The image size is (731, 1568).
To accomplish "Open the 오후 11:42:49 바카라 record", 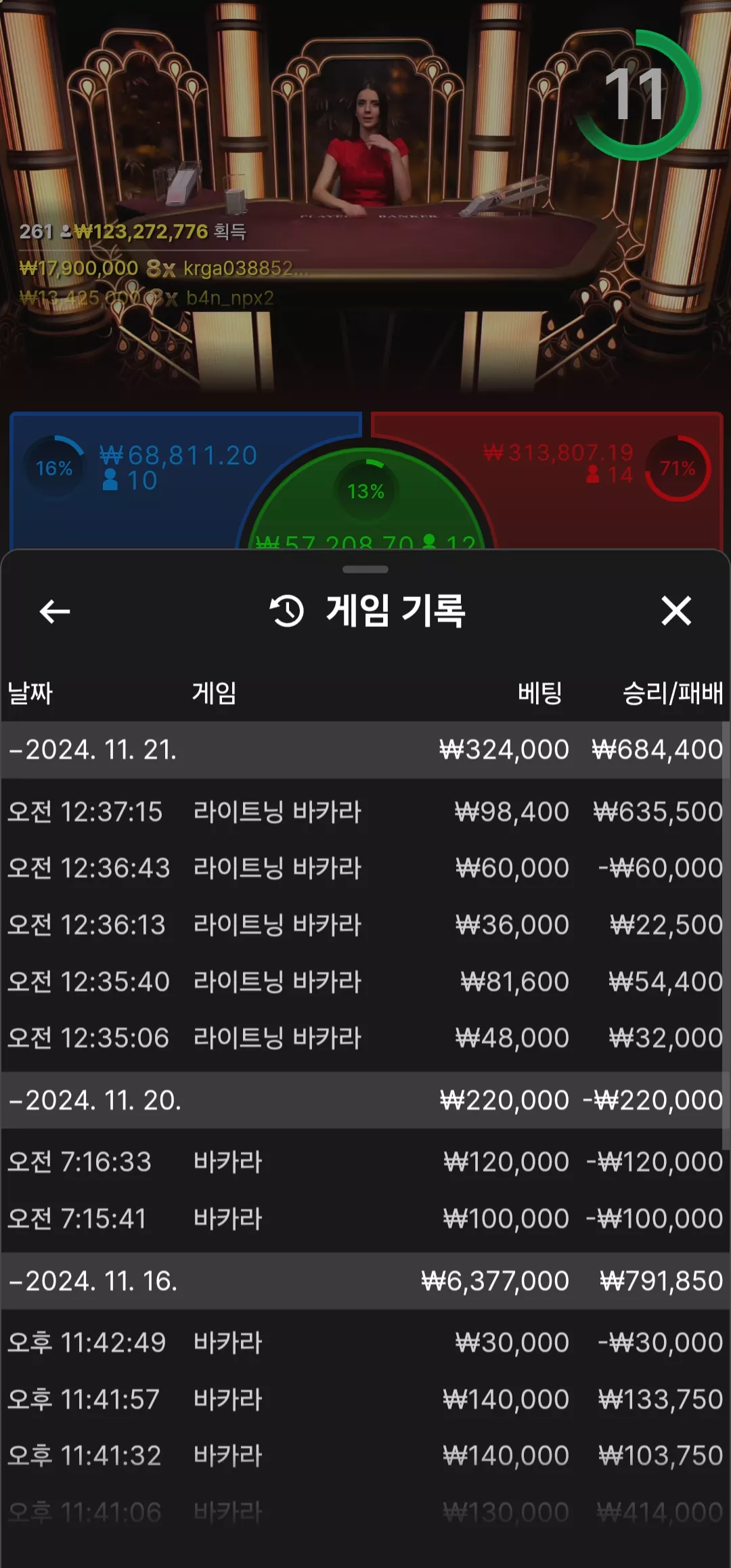I will click(x=365, y=1343).
